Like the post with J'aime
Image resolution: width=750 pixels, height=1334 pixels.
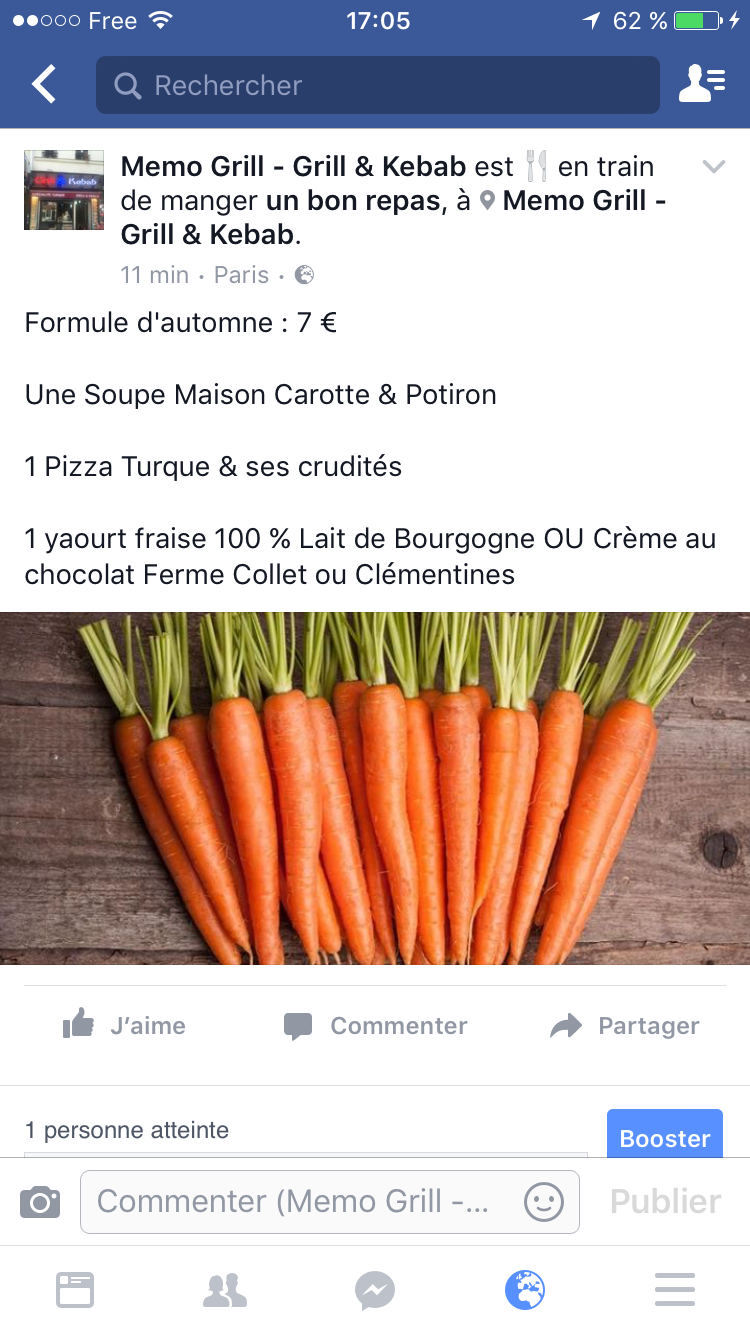pyautogui.click(x=125, y=1026)
